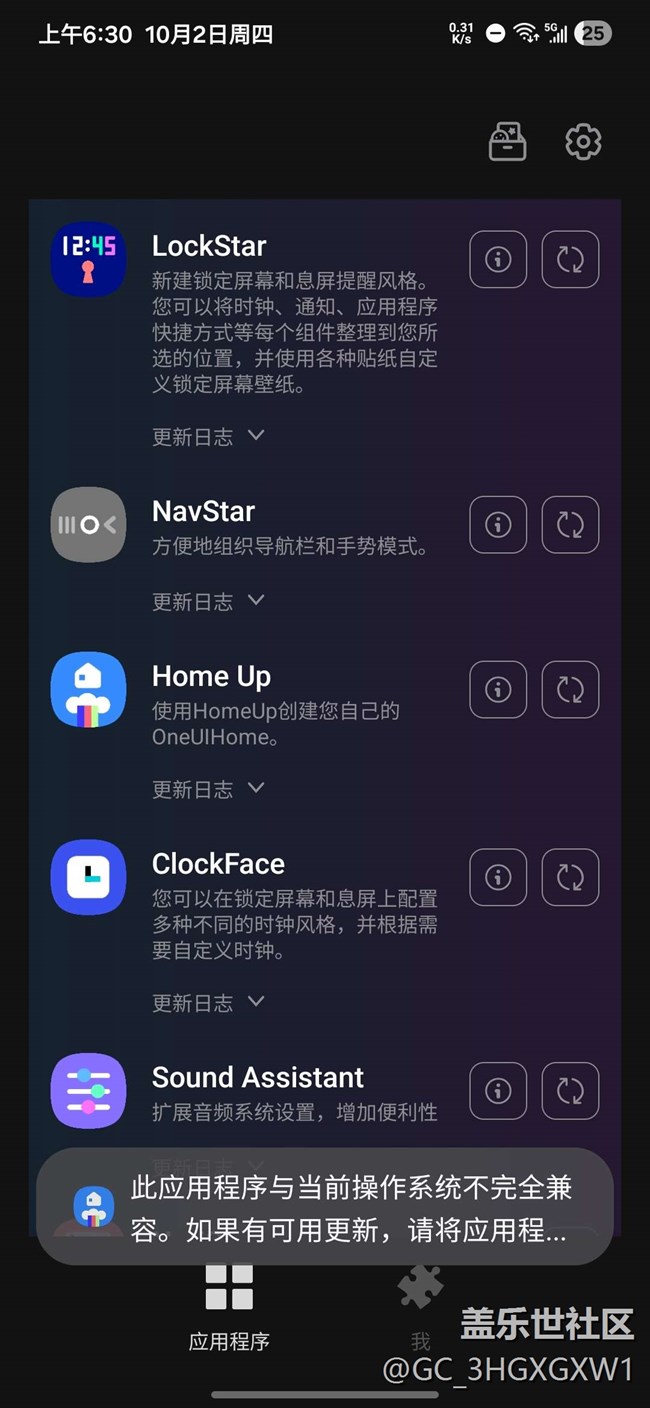Screen dimensions: 650x1408
Task: Open the toolbox icon beside settings
Action: coord(507,142)
